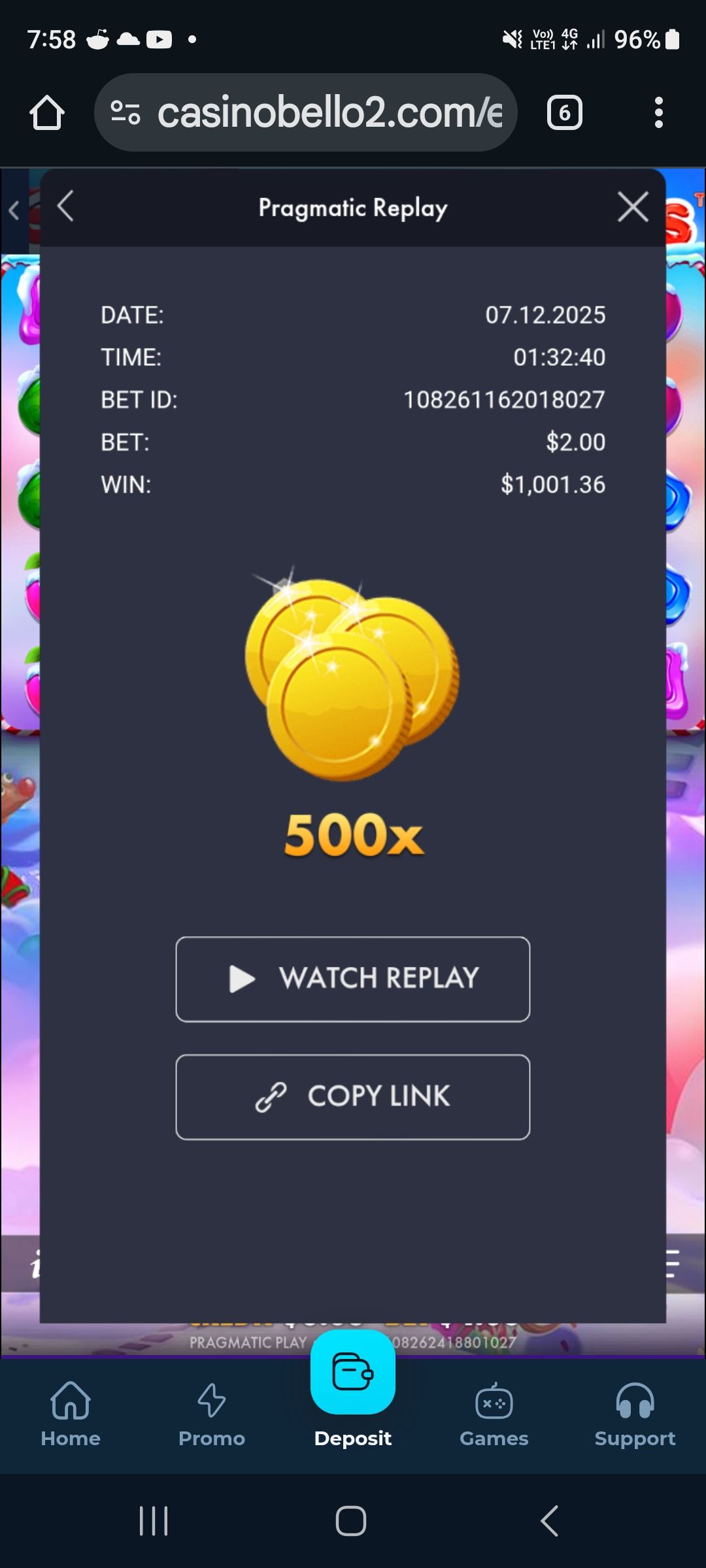The image size is (706, 1568).
Task: Open the system recent apps view
Action: coord(154,1521)
